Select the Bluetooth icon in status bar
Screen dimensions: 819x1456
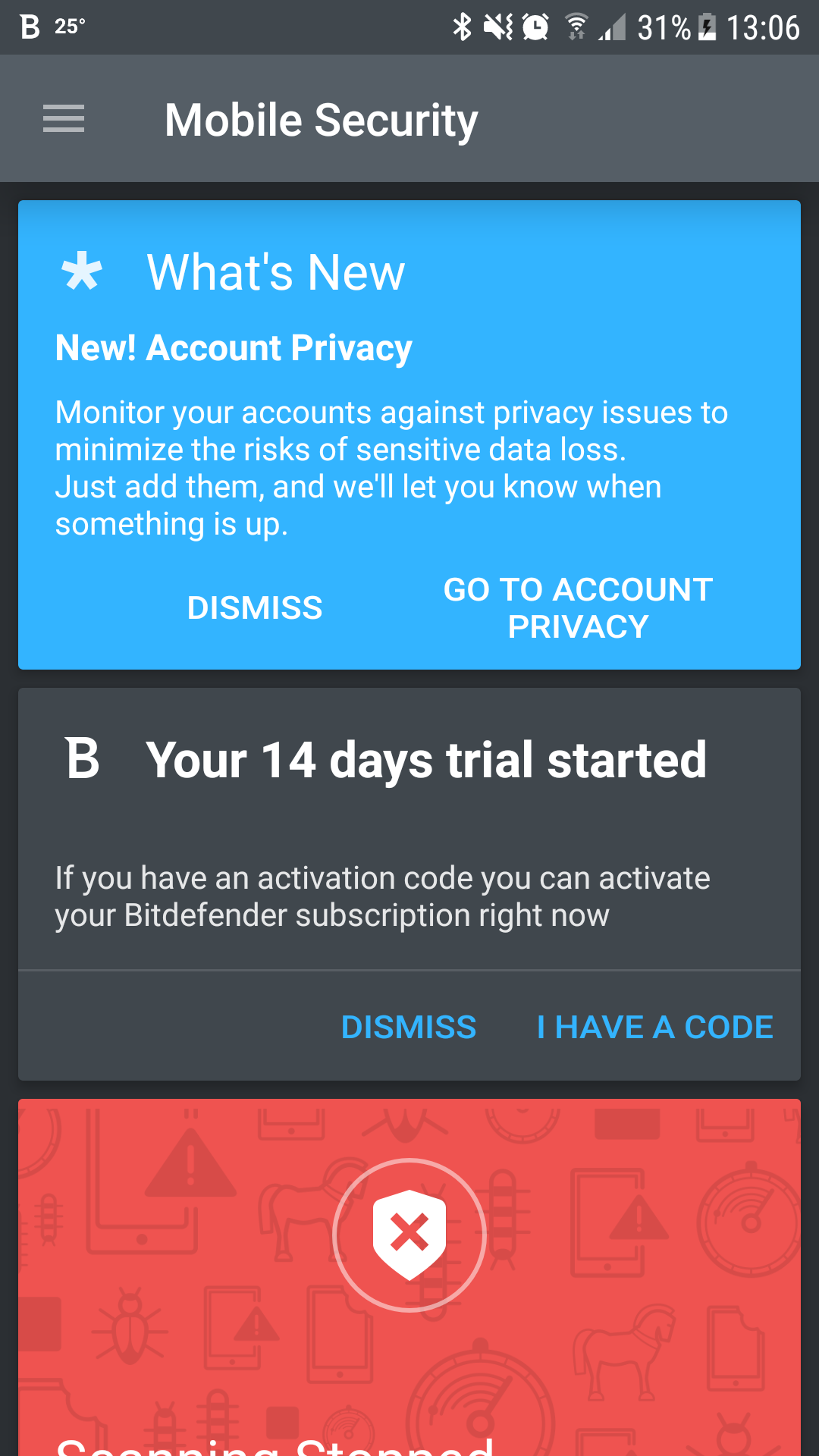pyautogui.click(x=464, y=27)
